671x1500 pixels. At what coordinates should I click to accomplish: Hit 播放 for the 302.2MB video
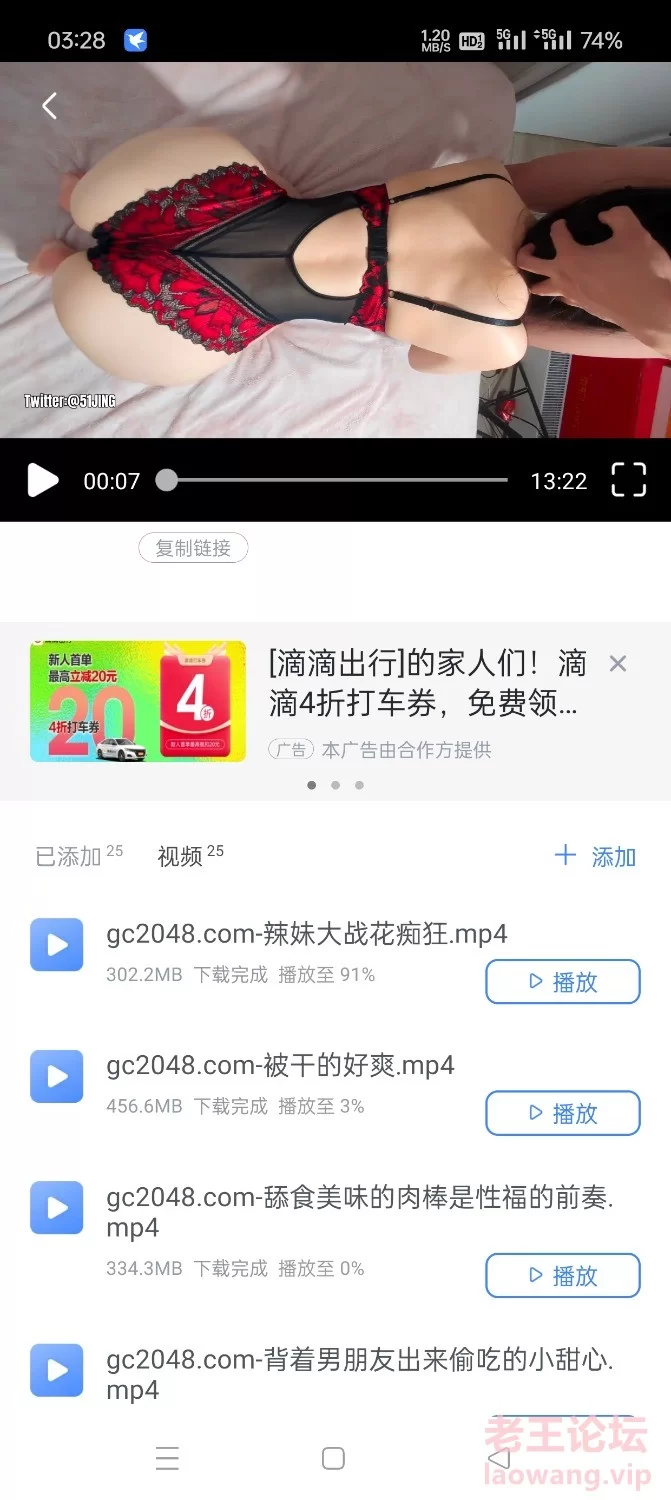[563, 982]
